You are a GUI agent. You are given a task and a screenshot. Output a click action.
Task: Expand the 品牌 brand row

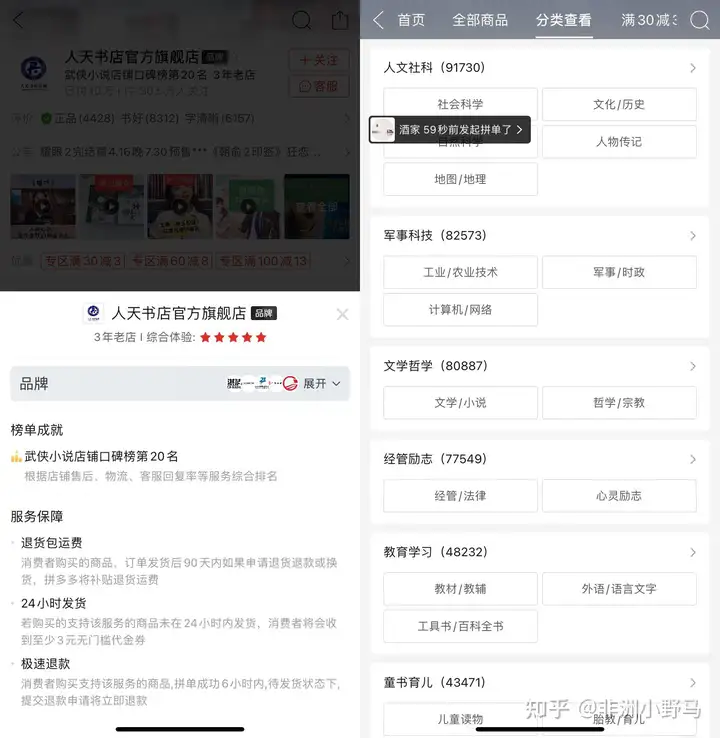click(x=322, y=383)
